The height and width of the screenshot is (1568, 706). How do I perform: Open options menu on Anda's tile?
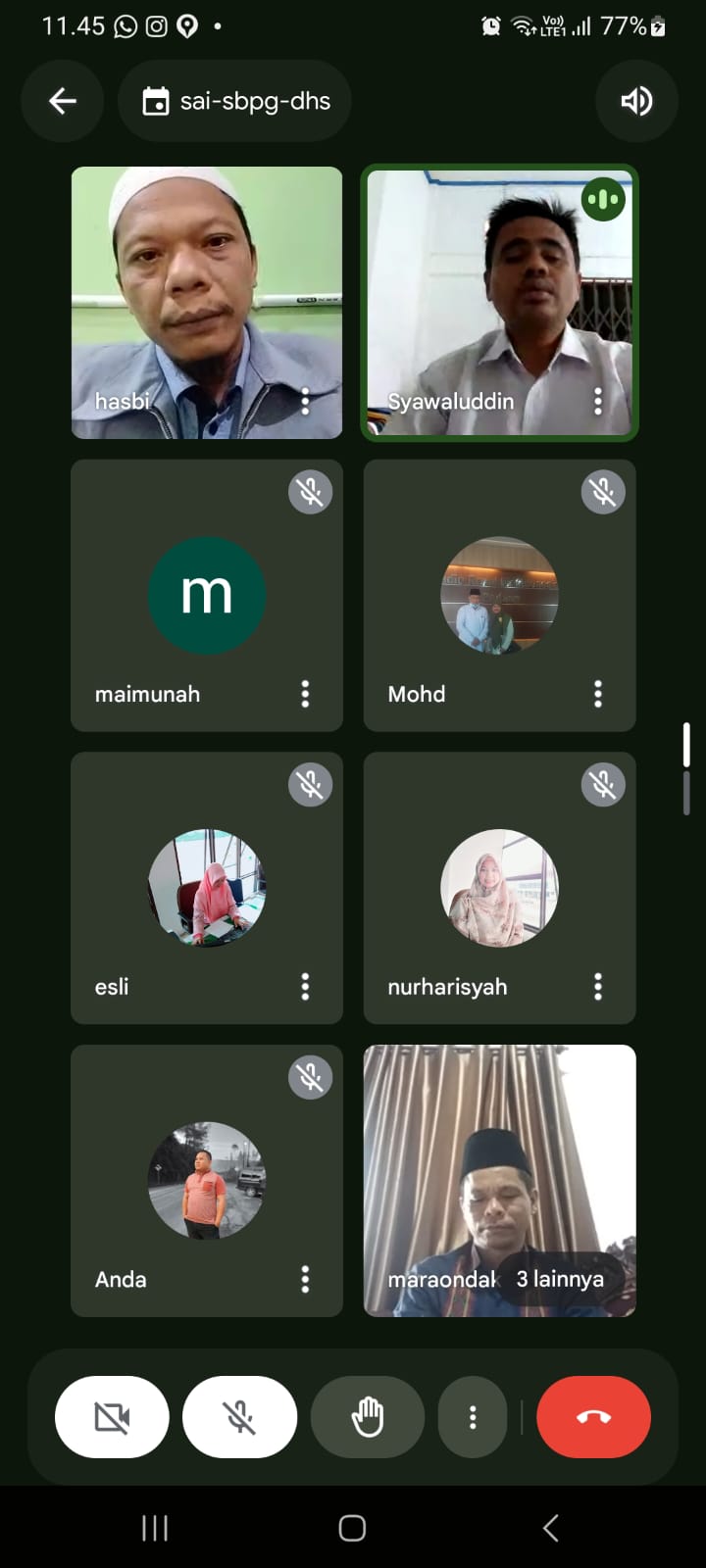pos(305,1279)
